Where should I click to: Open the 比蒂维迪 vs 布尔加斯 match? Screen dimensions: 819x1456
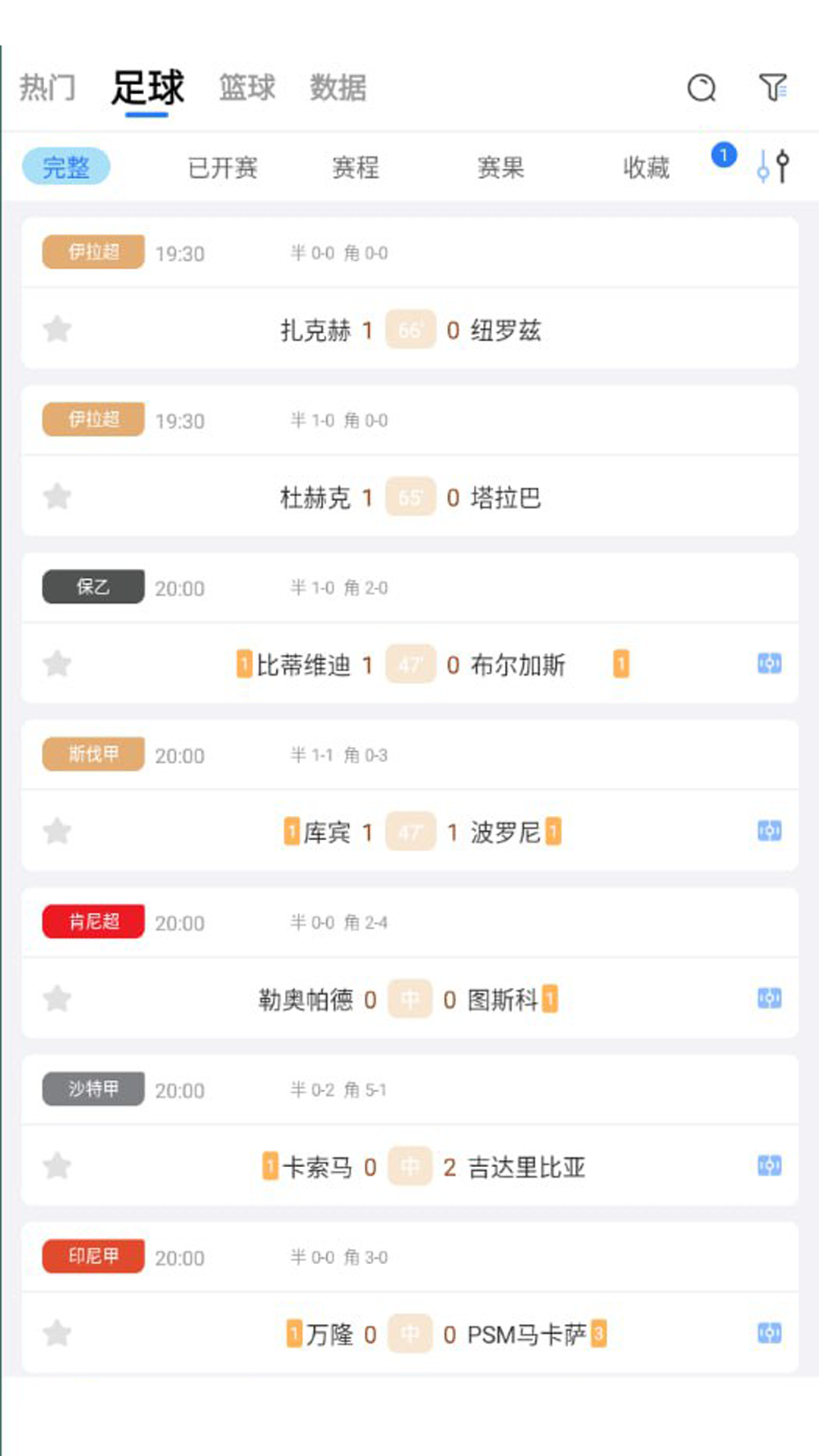[x=409, y=664]
